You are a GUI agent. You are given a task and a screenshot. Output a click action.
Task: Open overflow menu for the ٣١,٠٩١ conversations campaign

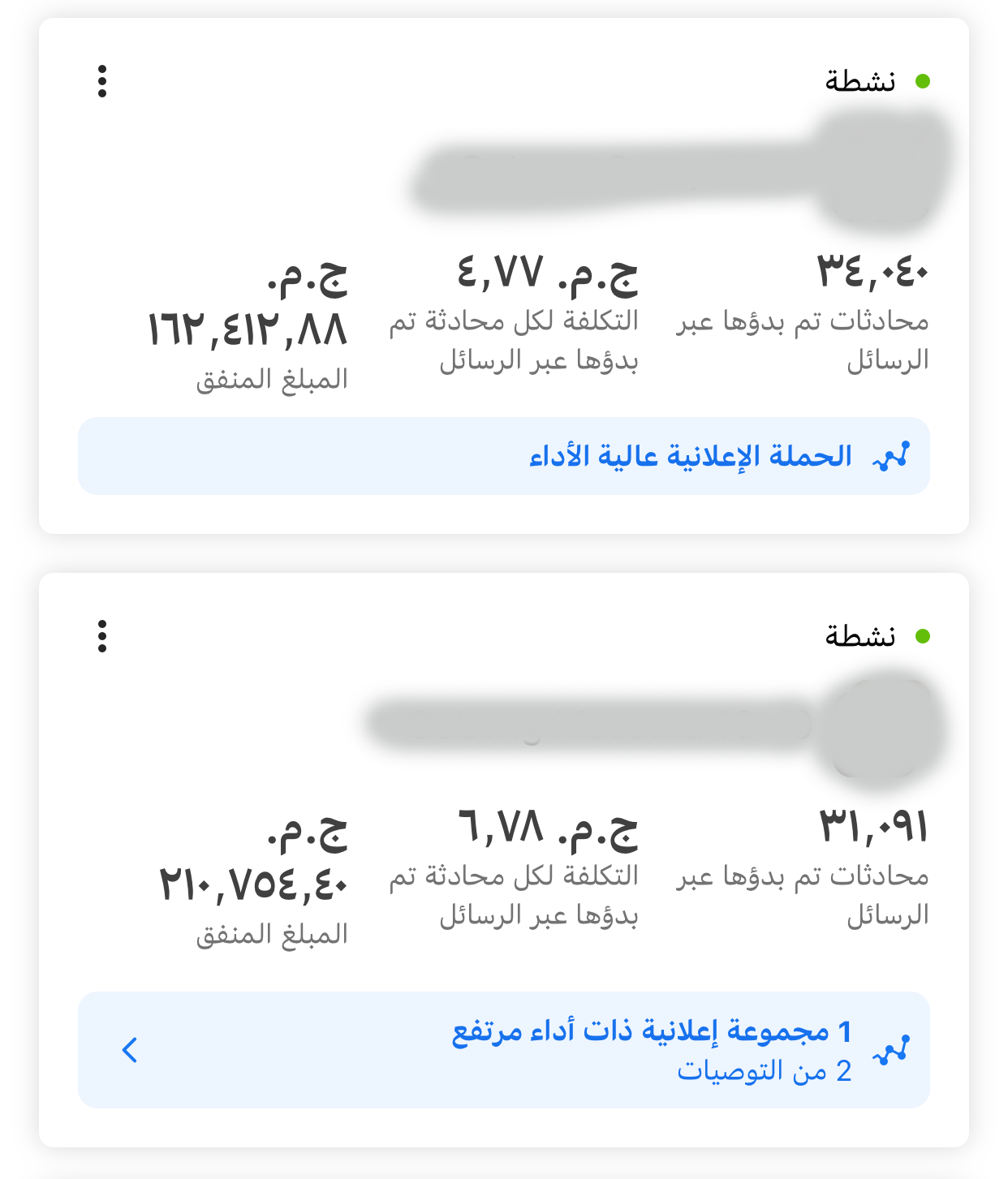(x=102, y=637)
